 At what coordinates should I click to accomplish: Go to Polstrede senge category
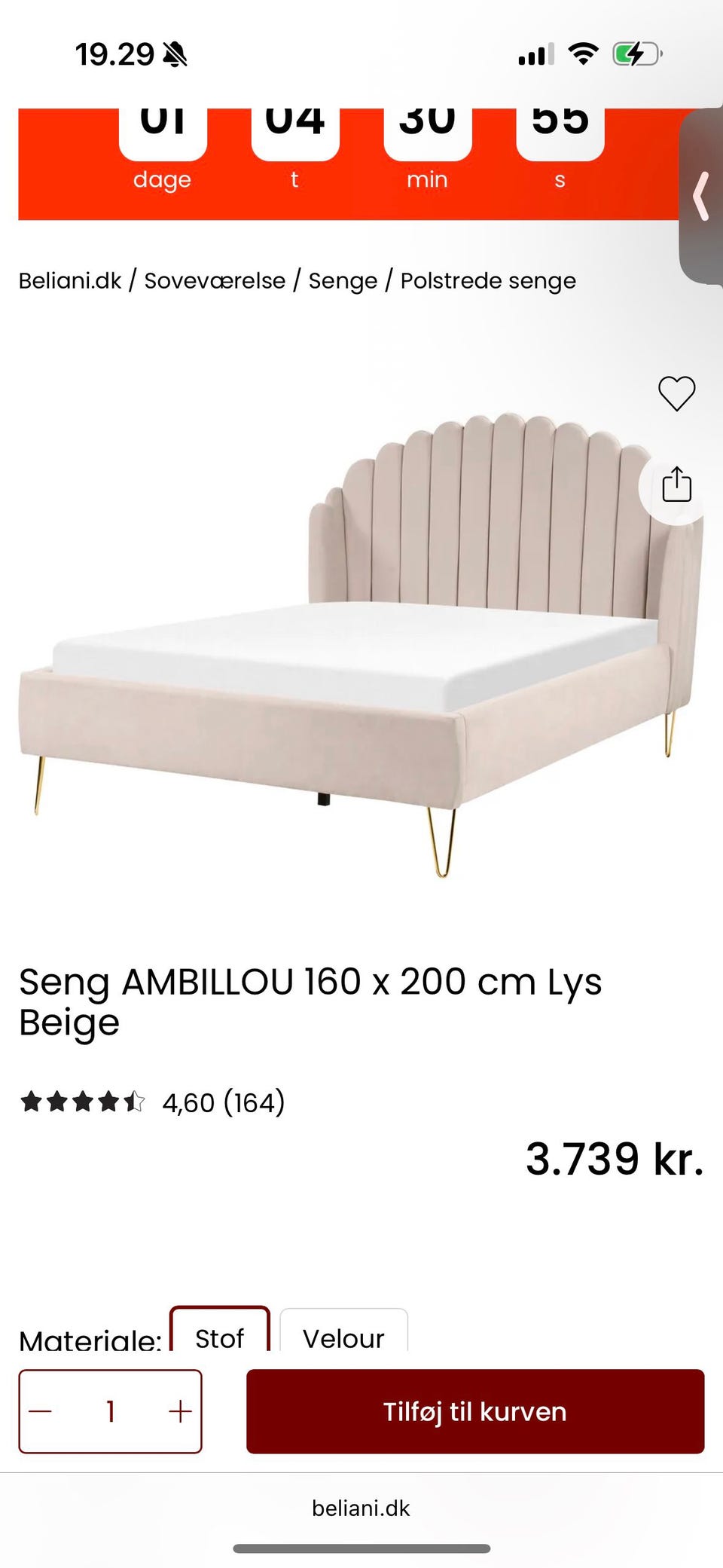(487, 281)
